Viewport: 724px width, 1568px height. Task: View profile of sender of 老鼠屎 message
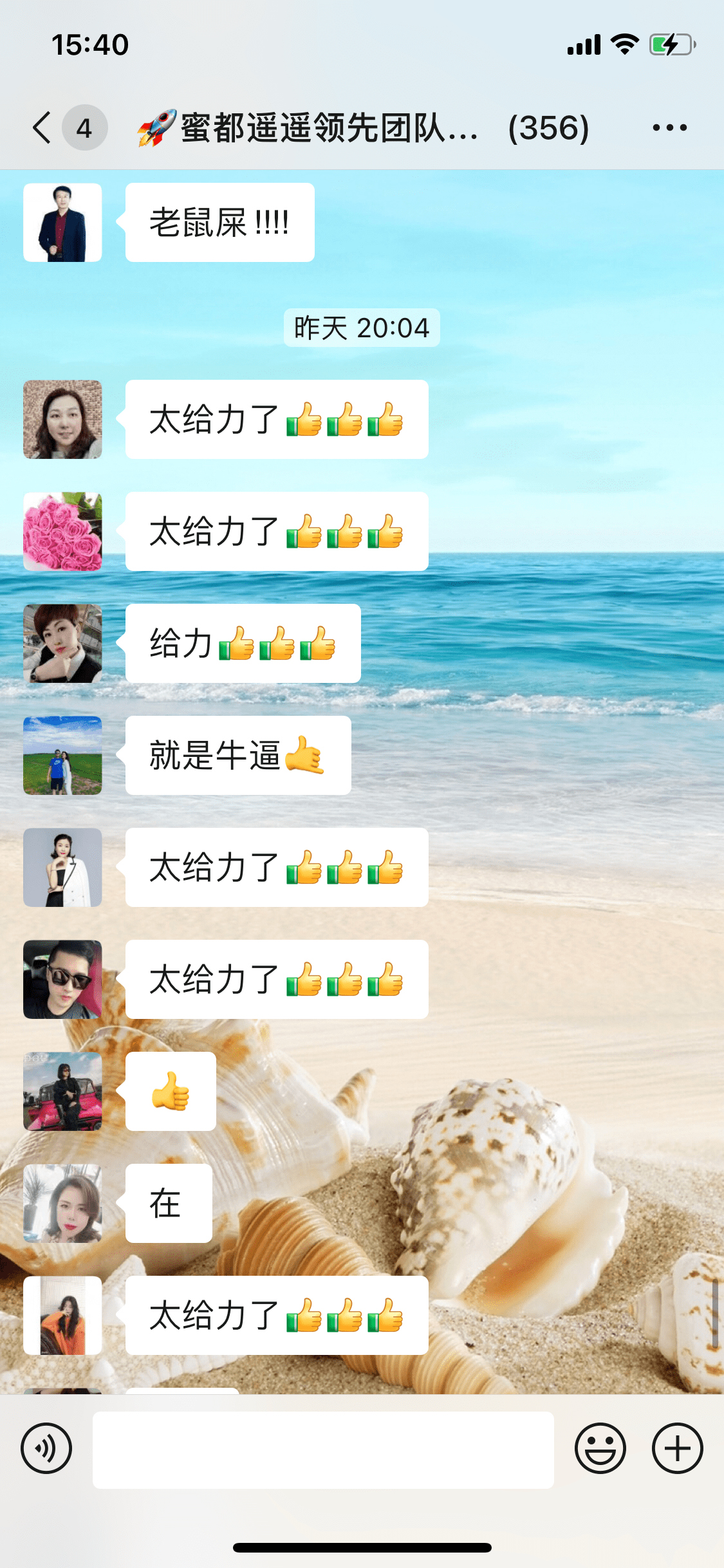click(62, 223)
